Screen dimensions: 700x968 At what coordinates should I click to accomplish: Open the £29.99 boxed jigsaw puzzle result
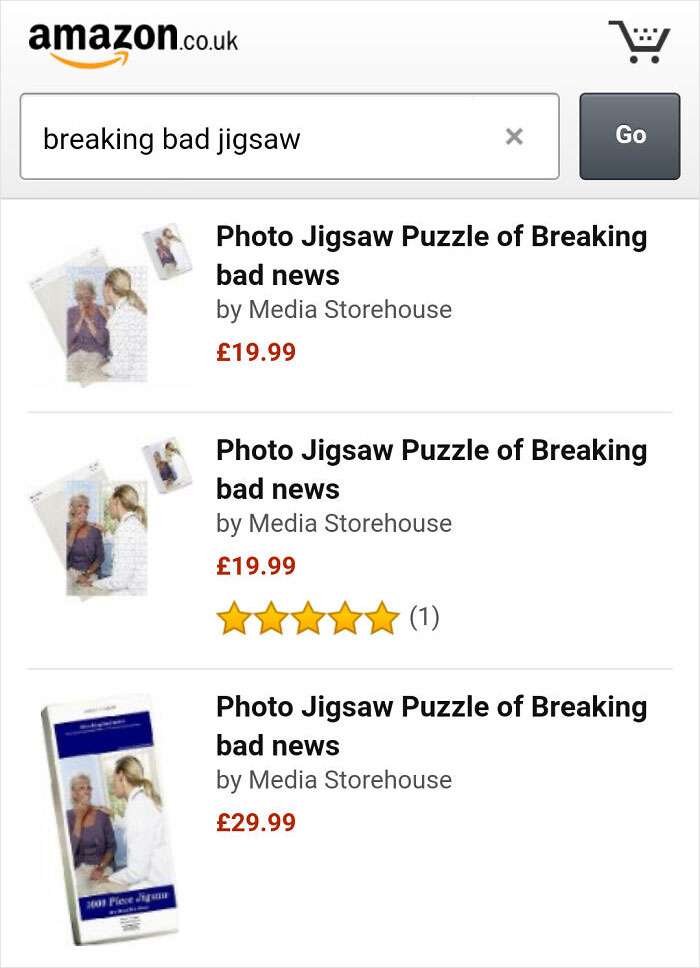(x=431, y=726)
